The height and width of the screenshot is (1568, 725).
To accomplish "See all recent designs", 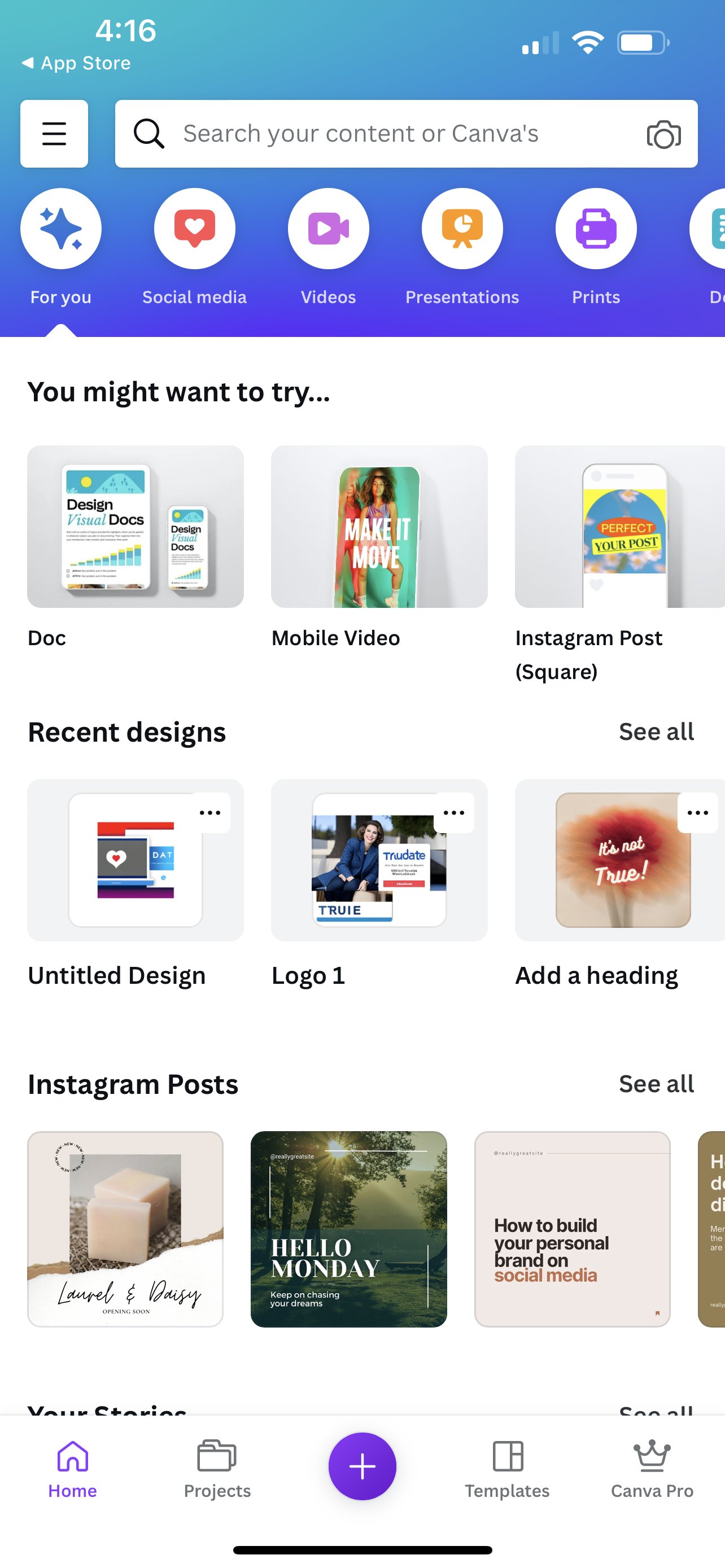I will (656, 732).
